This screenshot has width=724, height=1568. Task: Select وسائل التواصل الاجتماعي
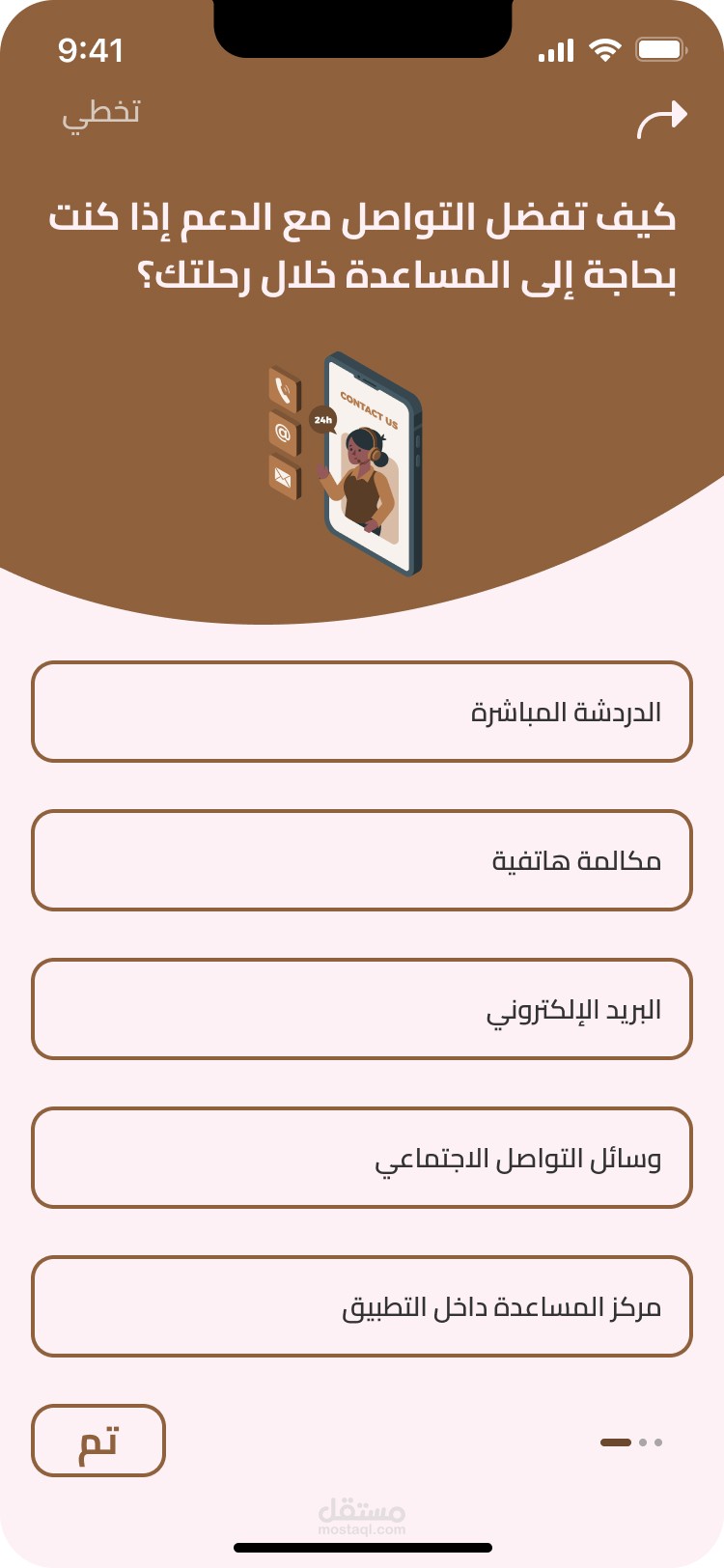coord(362,1158)
